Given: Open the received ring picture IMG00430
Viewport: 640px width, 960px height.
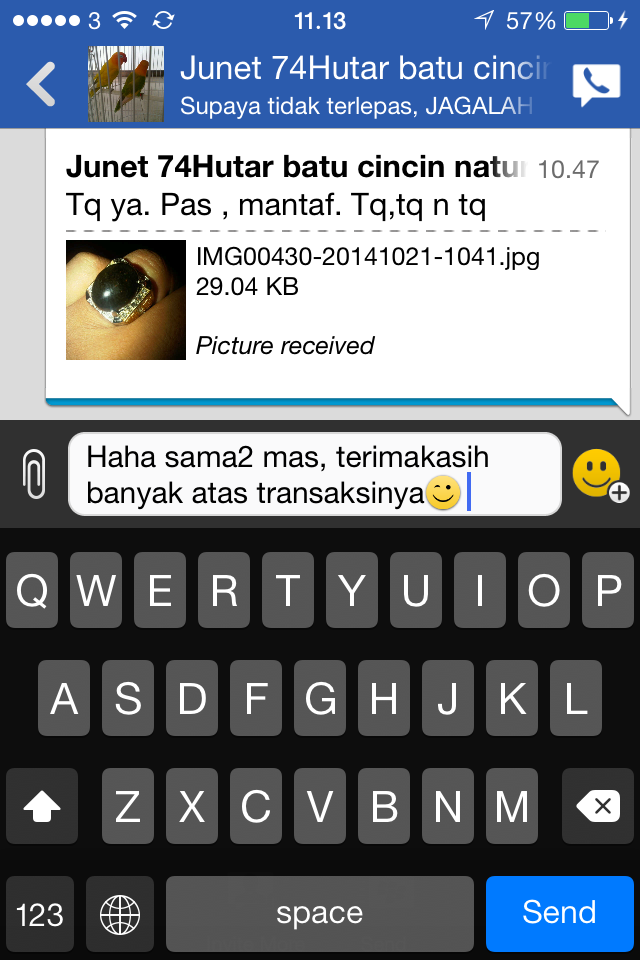Looking at the screenshot, I should 126,300.
